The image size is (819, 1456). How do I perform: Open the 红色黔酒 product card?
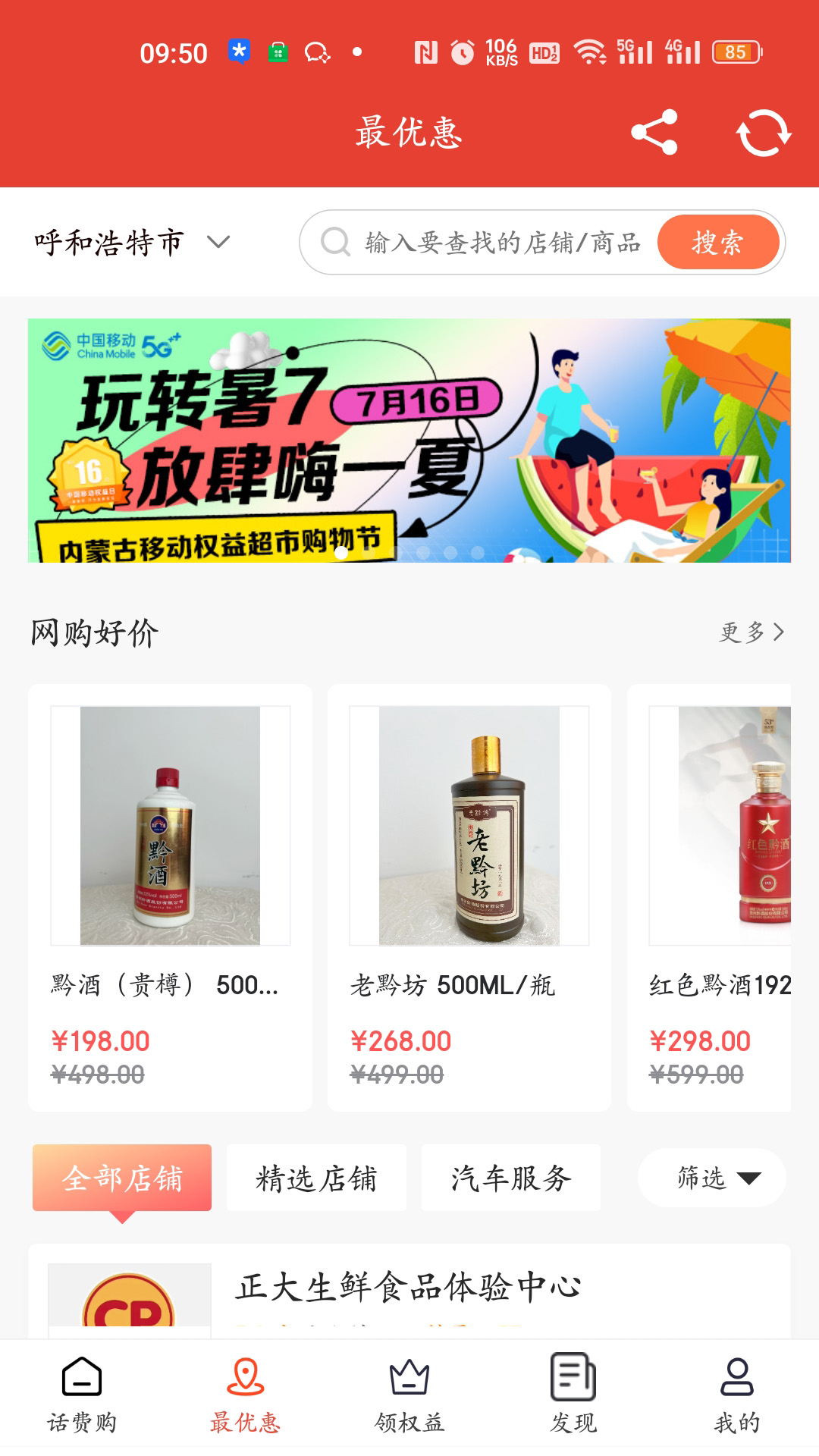[x=709, y=898]
